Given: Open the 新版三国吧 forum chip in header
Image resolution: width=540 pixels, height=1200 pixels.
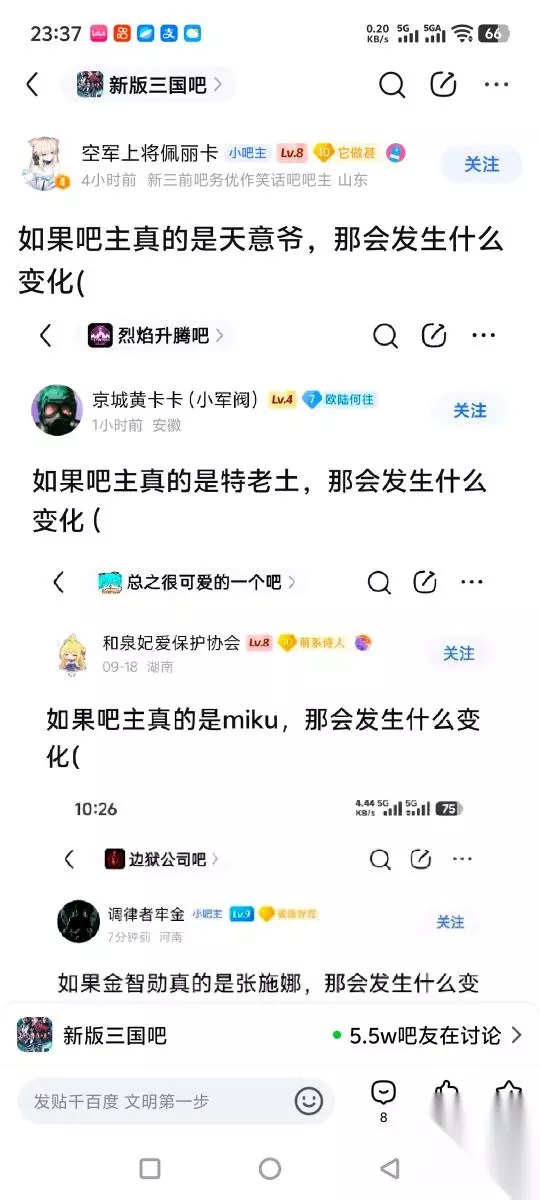Looking at the screenshot, I should [x=150, y=85].
